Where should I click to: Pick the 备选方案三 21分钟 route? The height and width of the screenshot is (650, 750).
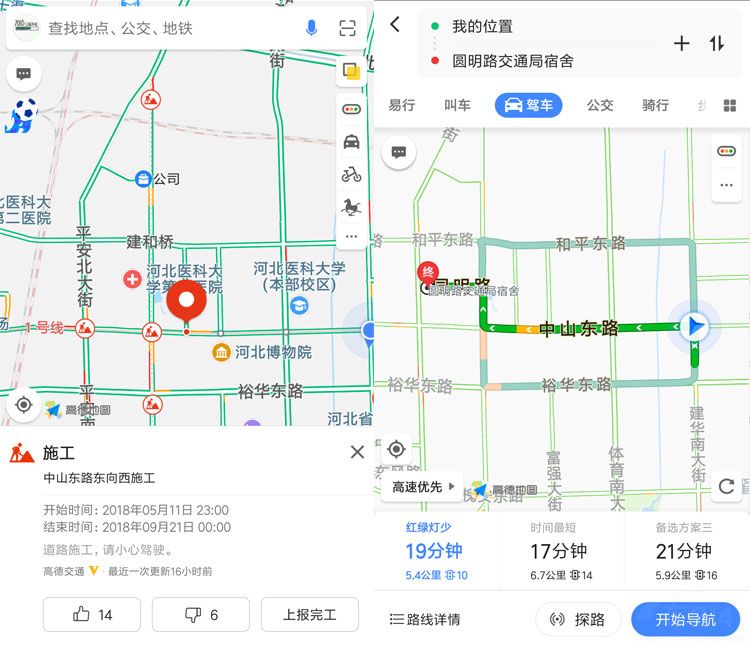tap(685, 551)
